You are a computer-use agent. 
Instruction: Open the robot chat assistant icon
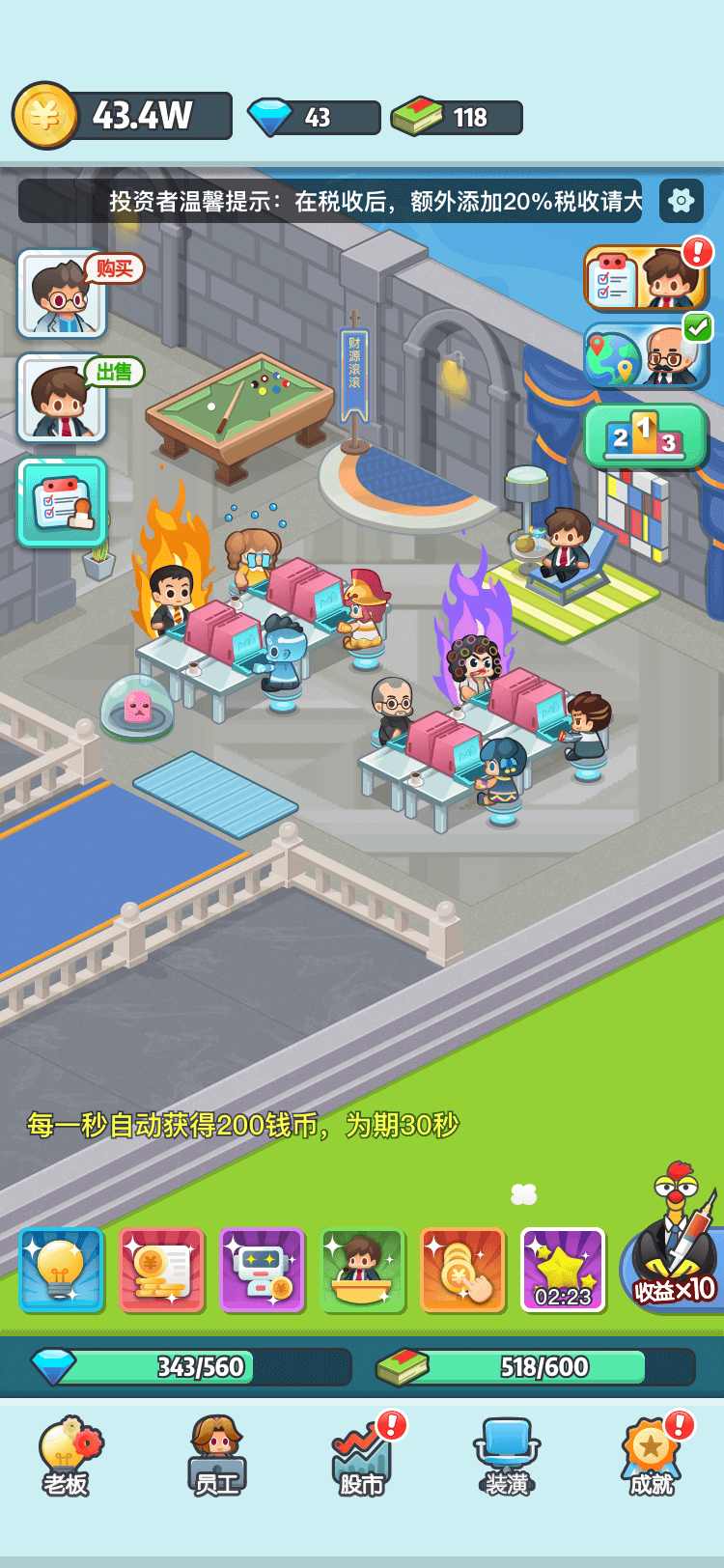click(263, 1272)
